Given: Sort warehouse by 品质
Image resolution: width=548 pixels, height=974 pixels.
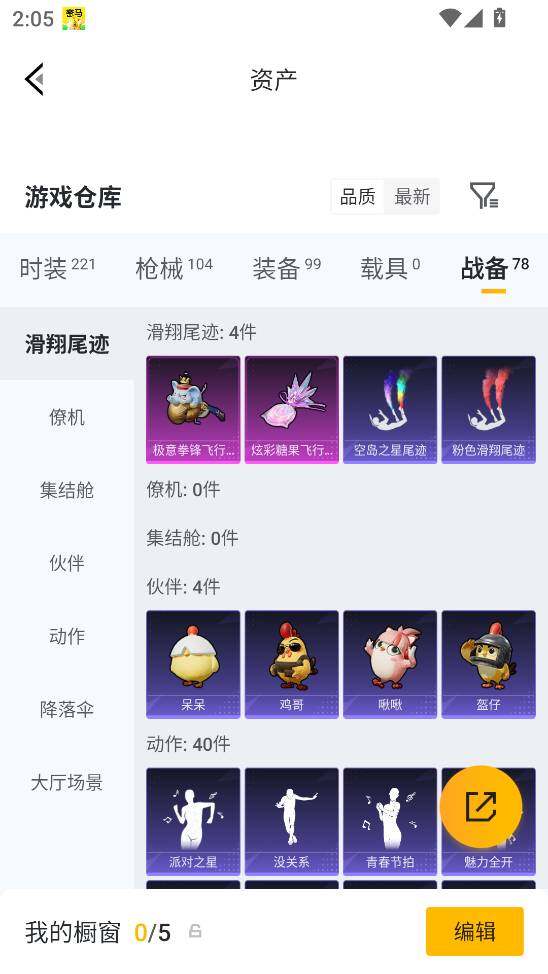Looking at the screenshot, I should coord(358,196).
